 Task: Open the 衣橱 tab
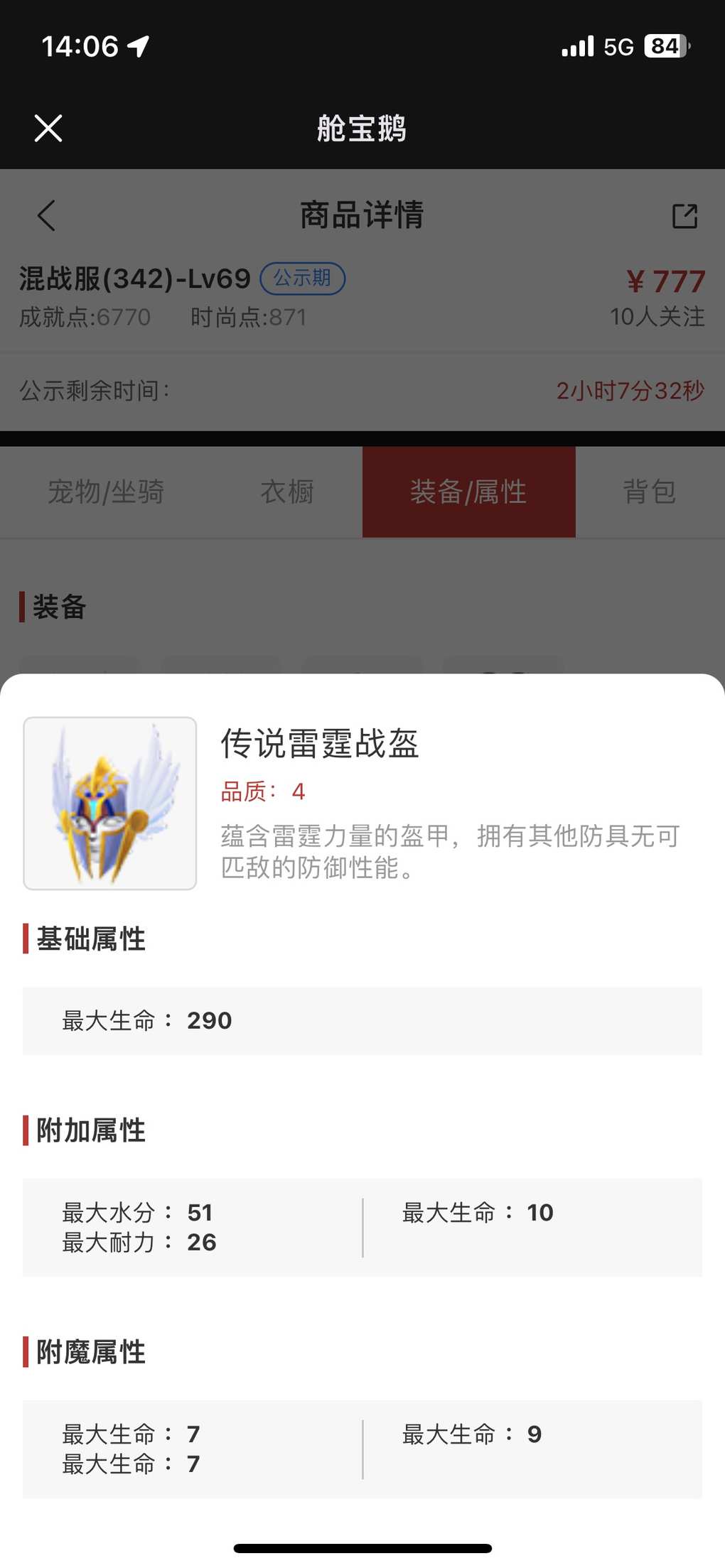click(x=287, y=492)
